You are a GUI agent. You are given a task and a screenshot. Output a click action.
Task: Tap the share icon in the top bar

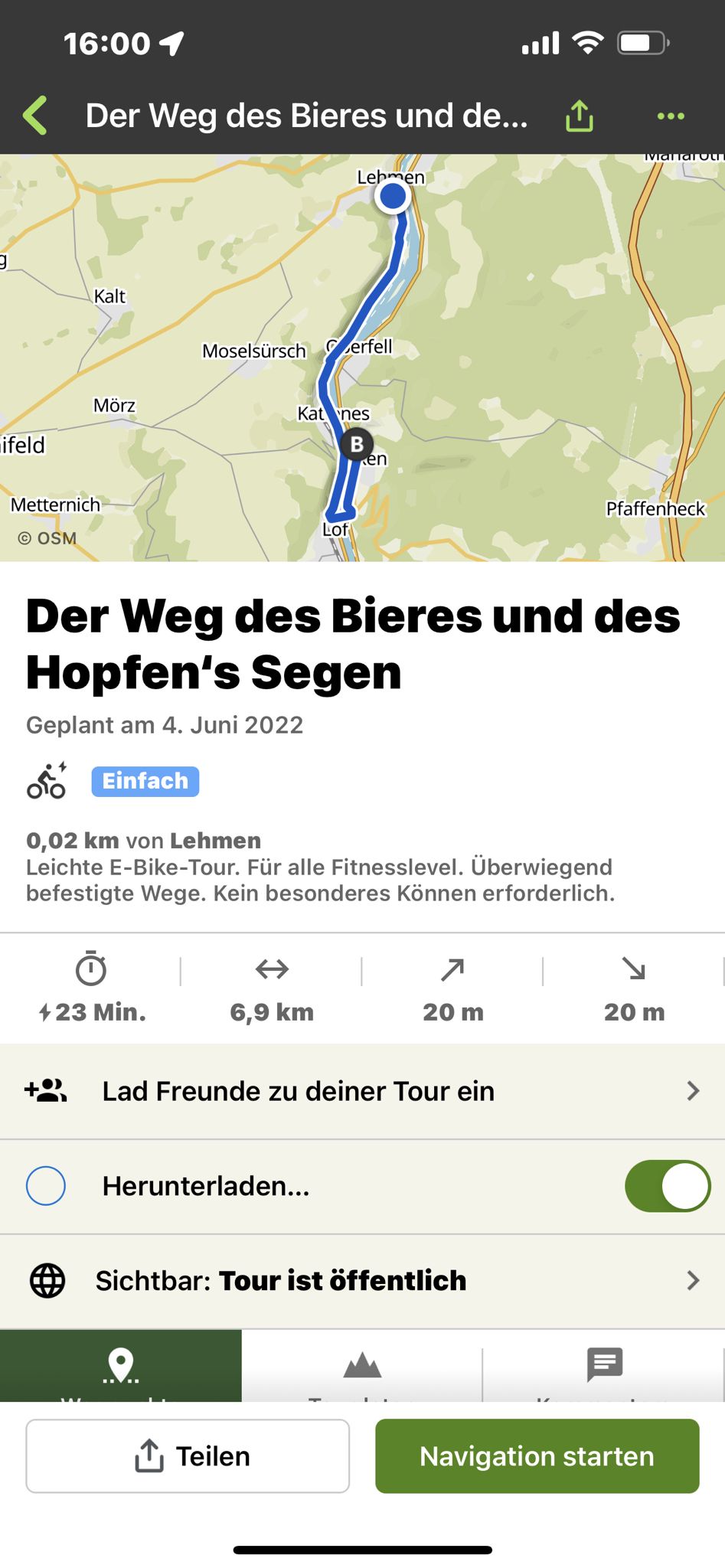580,116
